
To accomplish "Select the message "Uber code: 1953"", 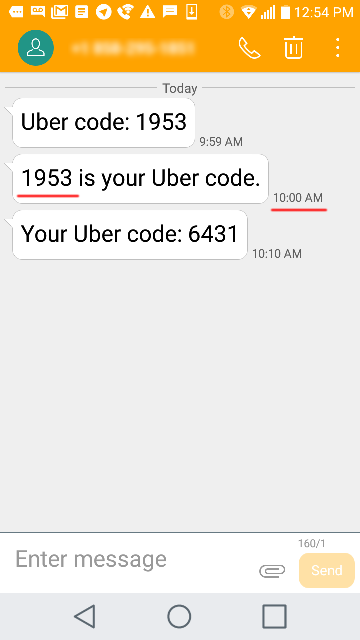I will [x=104, y=122].
